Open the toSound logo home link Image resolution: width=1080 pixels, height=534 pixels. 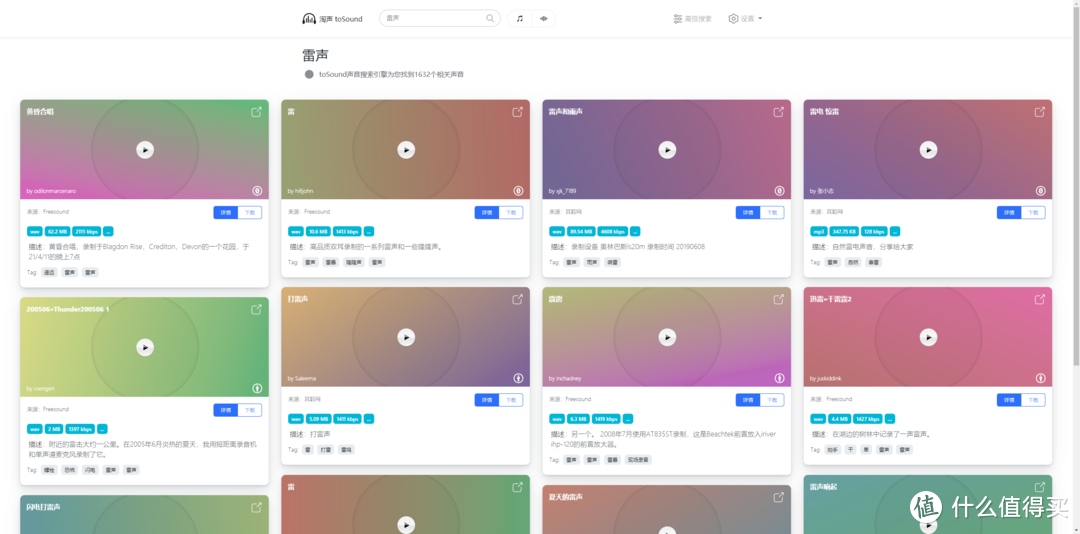tap(333, 18)
